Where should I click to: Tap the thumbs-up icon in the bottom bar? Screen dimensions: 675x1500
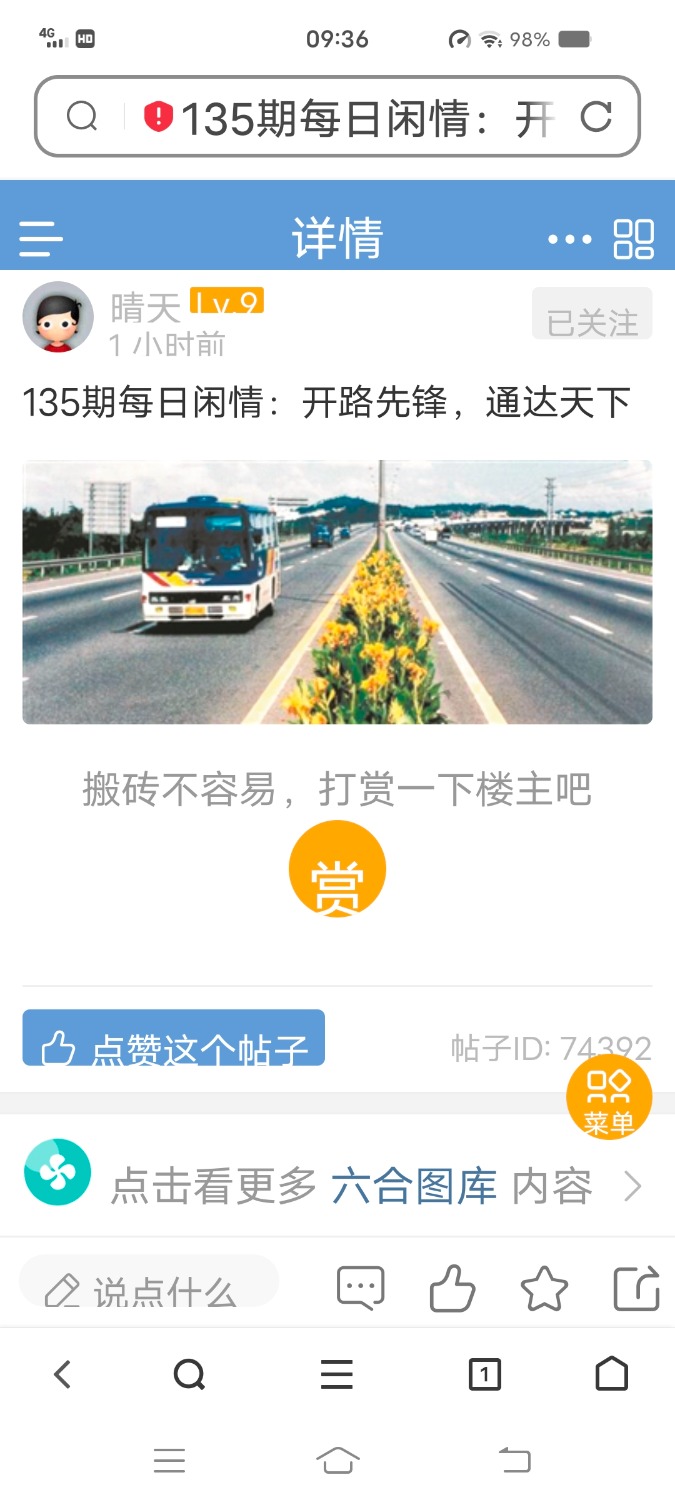452,1288
